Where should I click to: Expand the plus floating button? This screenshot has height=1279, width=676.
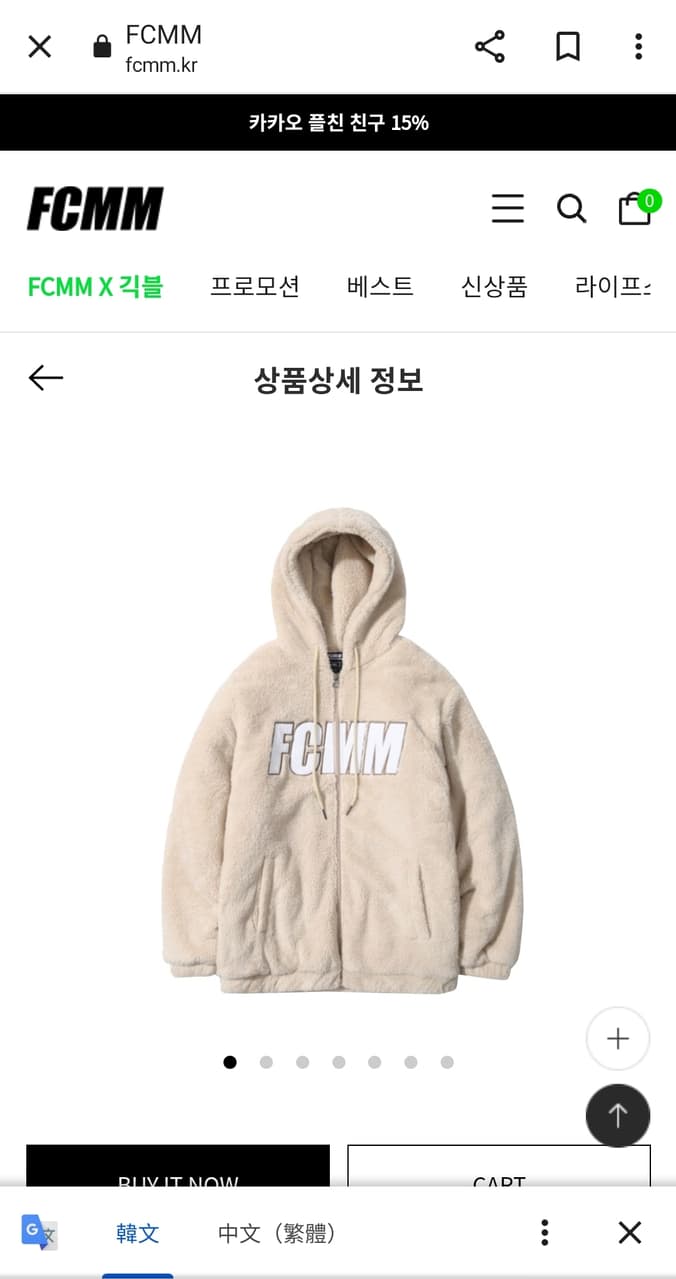click(618, 1039)
